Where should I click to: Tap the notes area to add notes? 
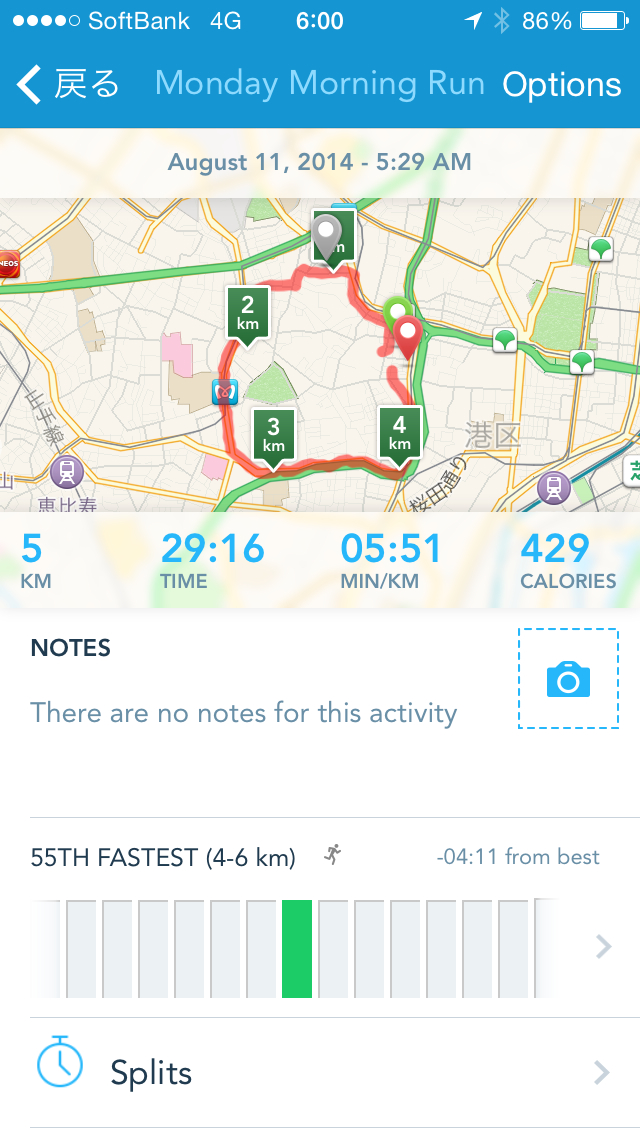[x=243, y=712]
